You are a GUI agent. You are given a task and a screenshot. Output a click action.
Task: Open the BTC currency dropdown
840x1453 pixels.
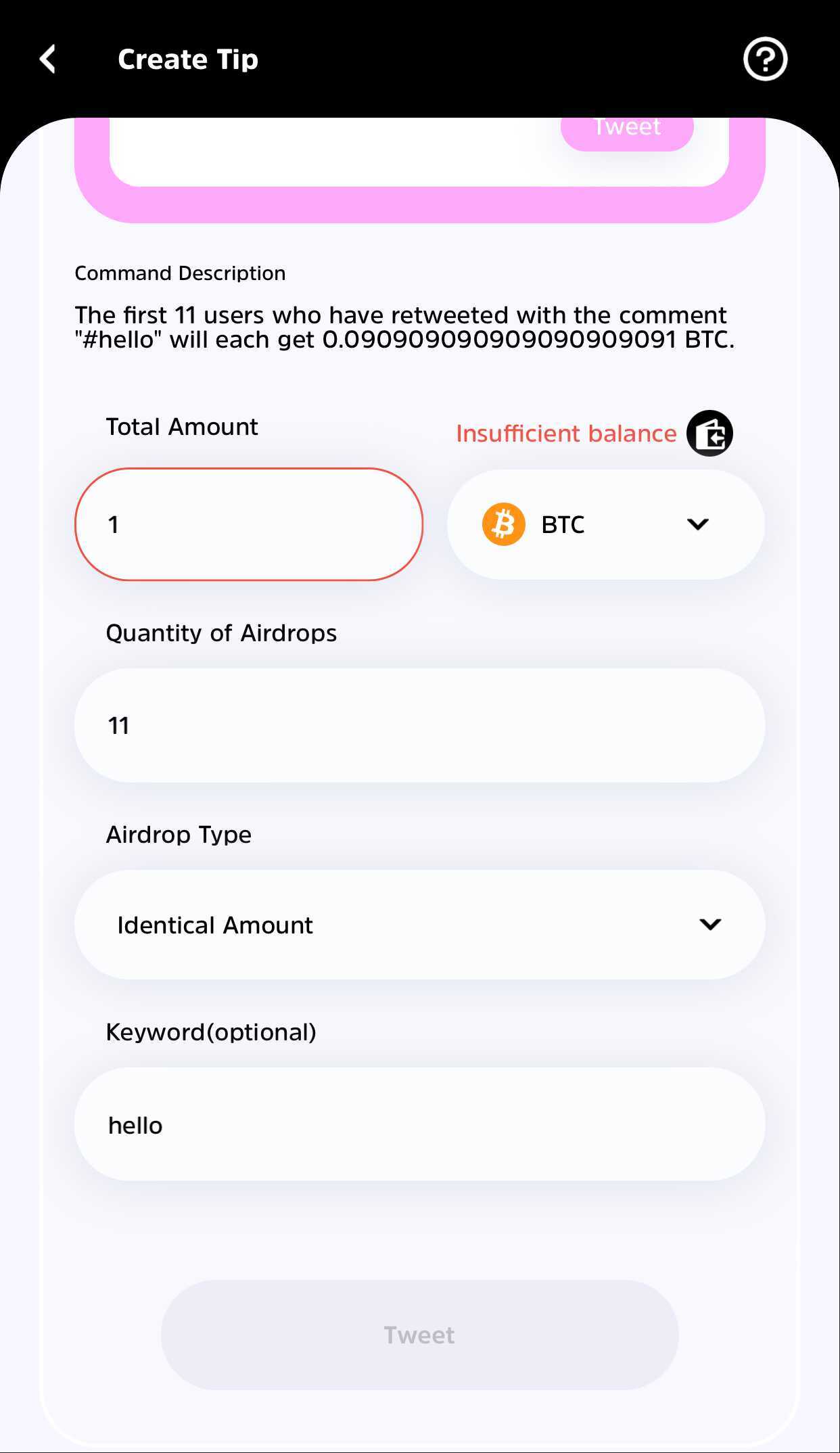tap(605, 524)
